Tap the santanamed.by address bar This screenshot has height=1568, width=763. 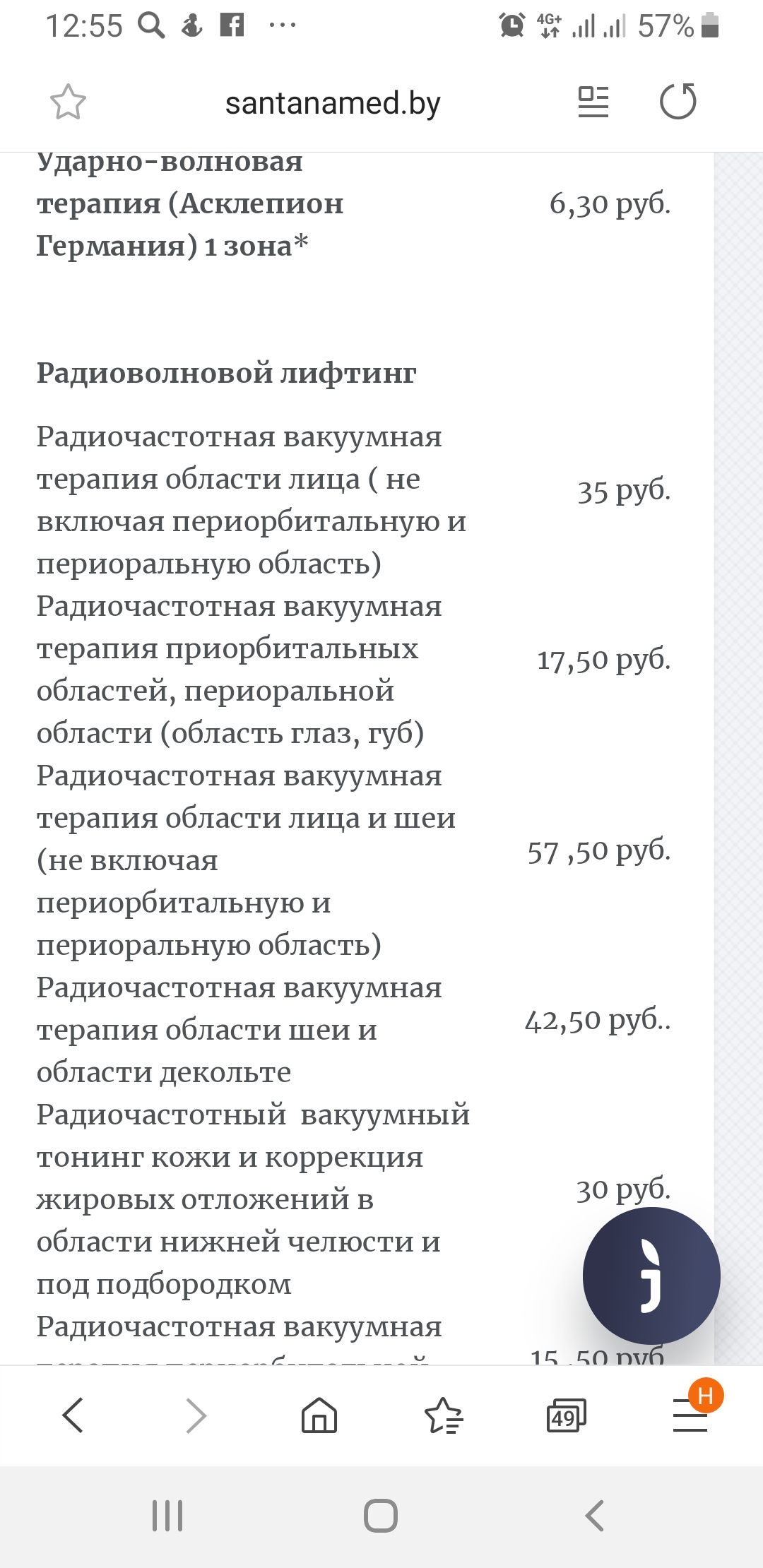[332, 103]
